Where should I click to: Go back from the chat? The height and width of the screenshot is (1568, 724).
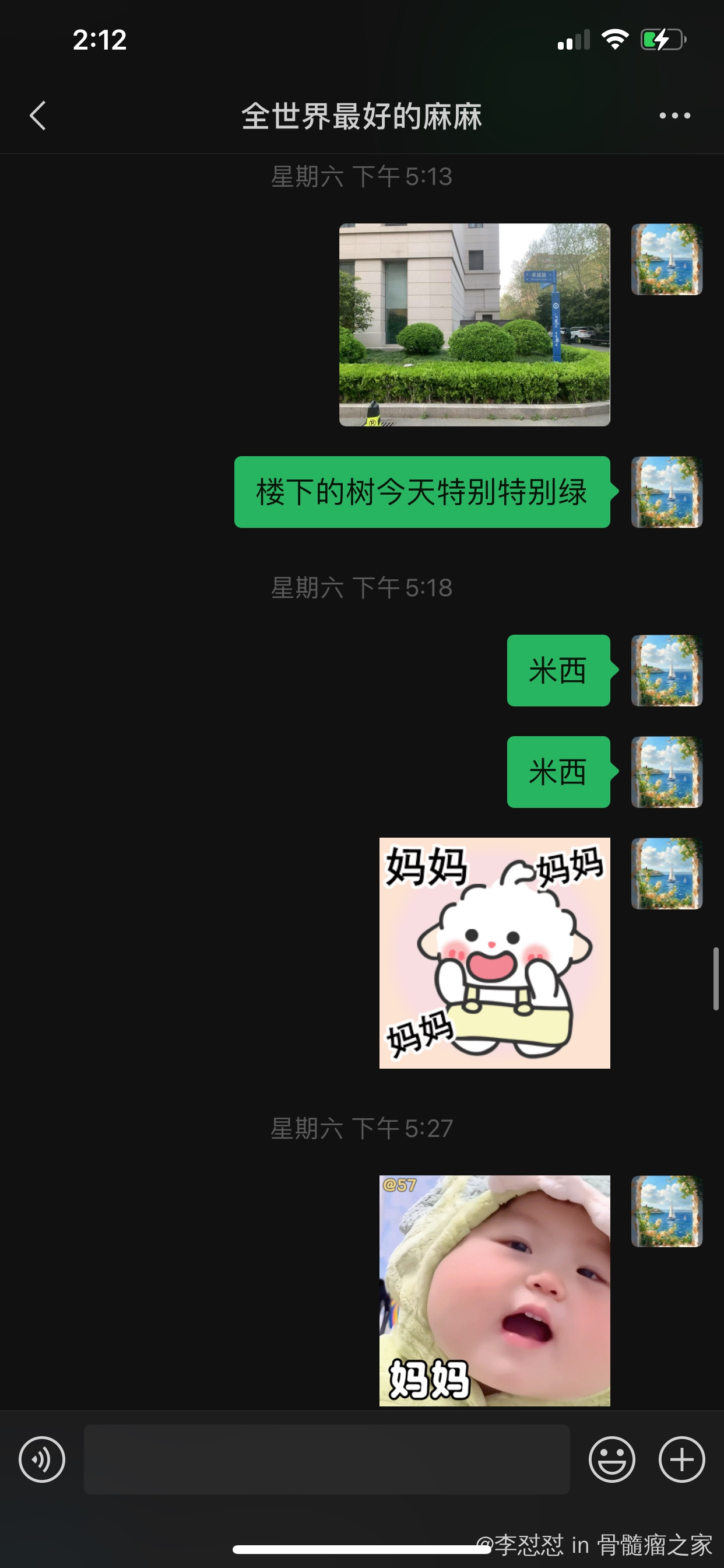(x=38, y=116)
